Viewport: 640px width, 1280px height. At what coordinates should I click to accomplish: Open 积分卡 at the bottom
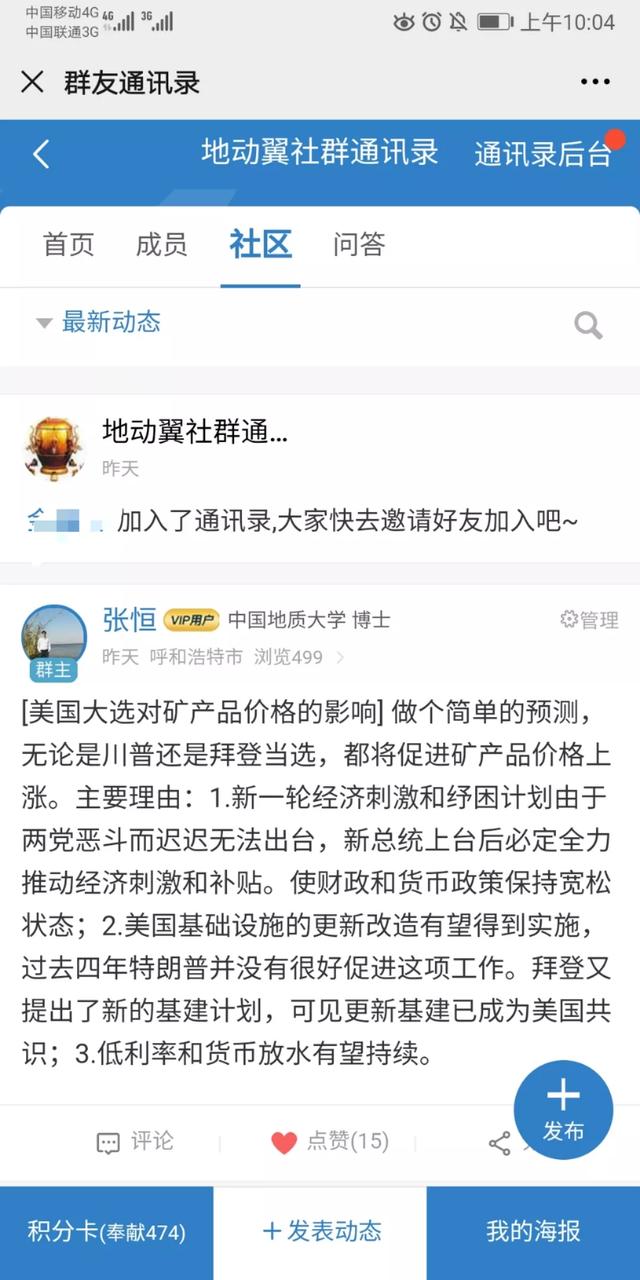106,1232
